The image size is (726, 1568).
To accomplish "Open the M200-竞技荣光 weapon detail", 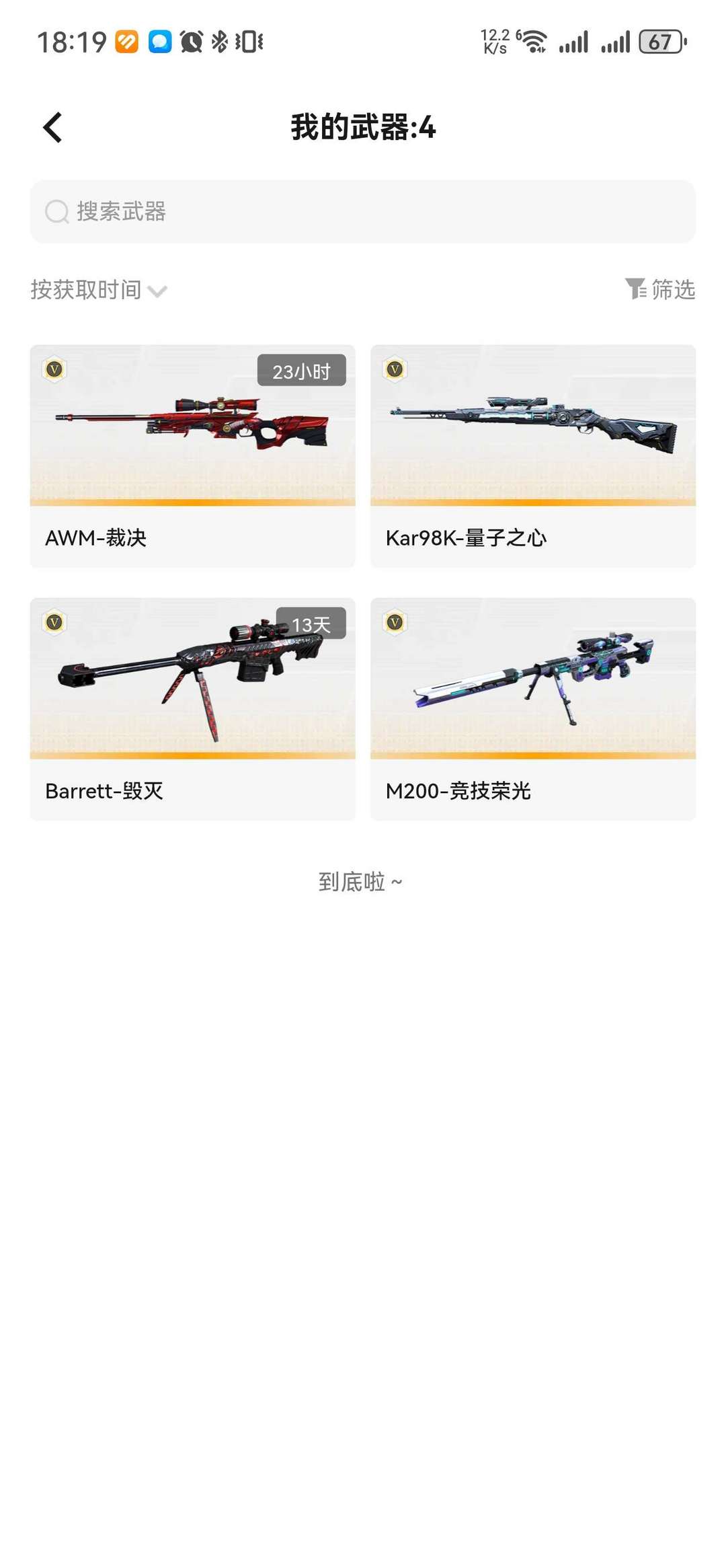I will pos(533,706).
